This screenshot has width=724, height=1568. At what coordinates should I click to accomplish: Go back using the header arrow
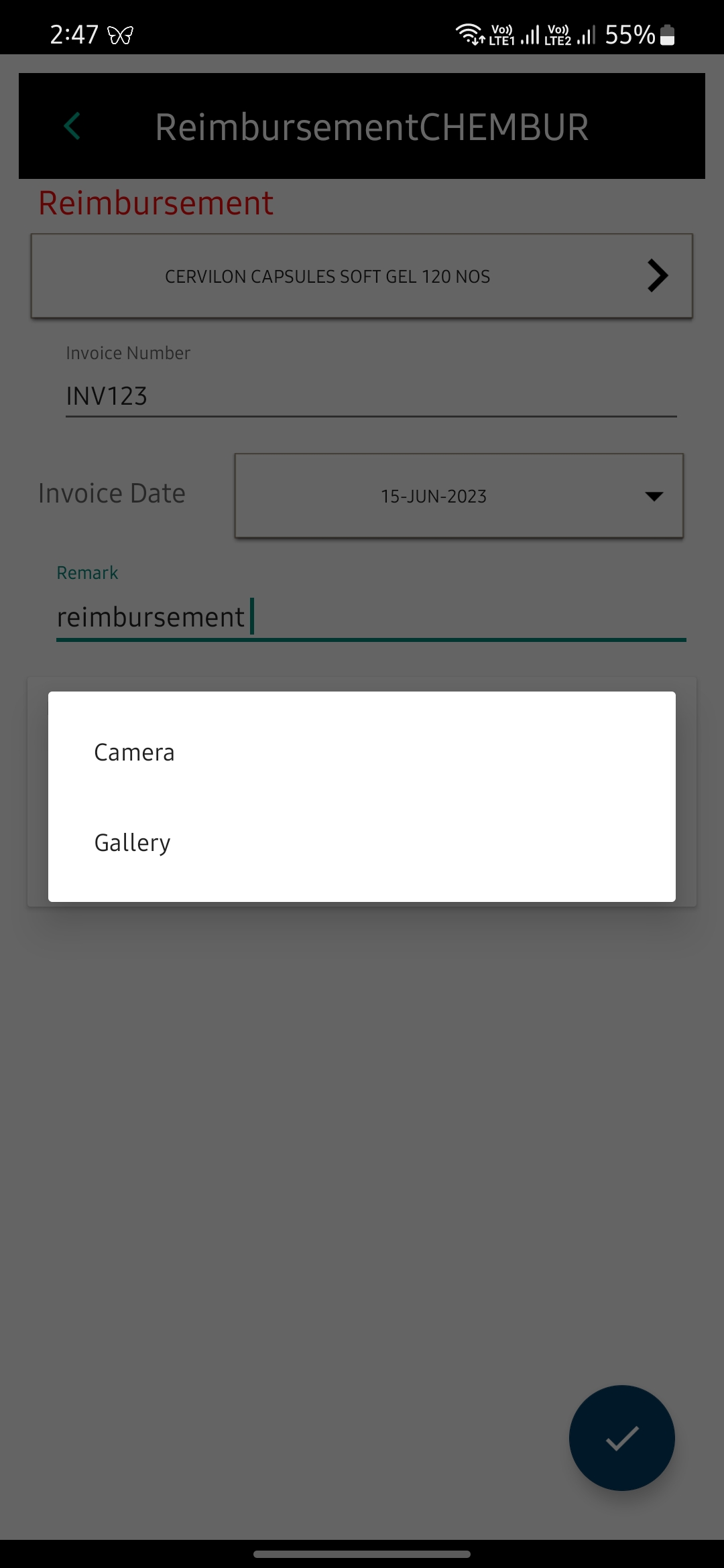coord(72,126)
